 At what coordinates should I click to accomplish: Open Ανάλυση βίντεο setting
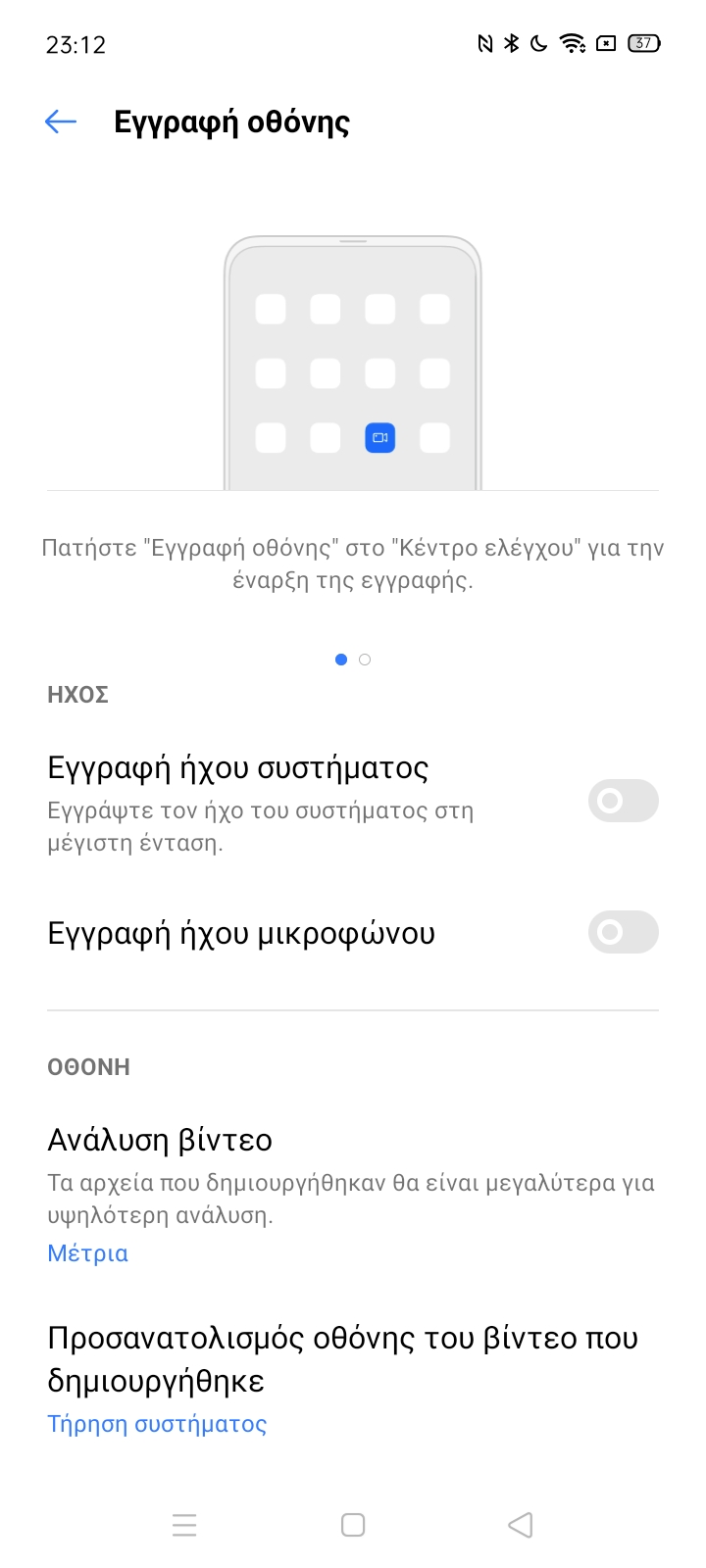tap(353, 1195)
